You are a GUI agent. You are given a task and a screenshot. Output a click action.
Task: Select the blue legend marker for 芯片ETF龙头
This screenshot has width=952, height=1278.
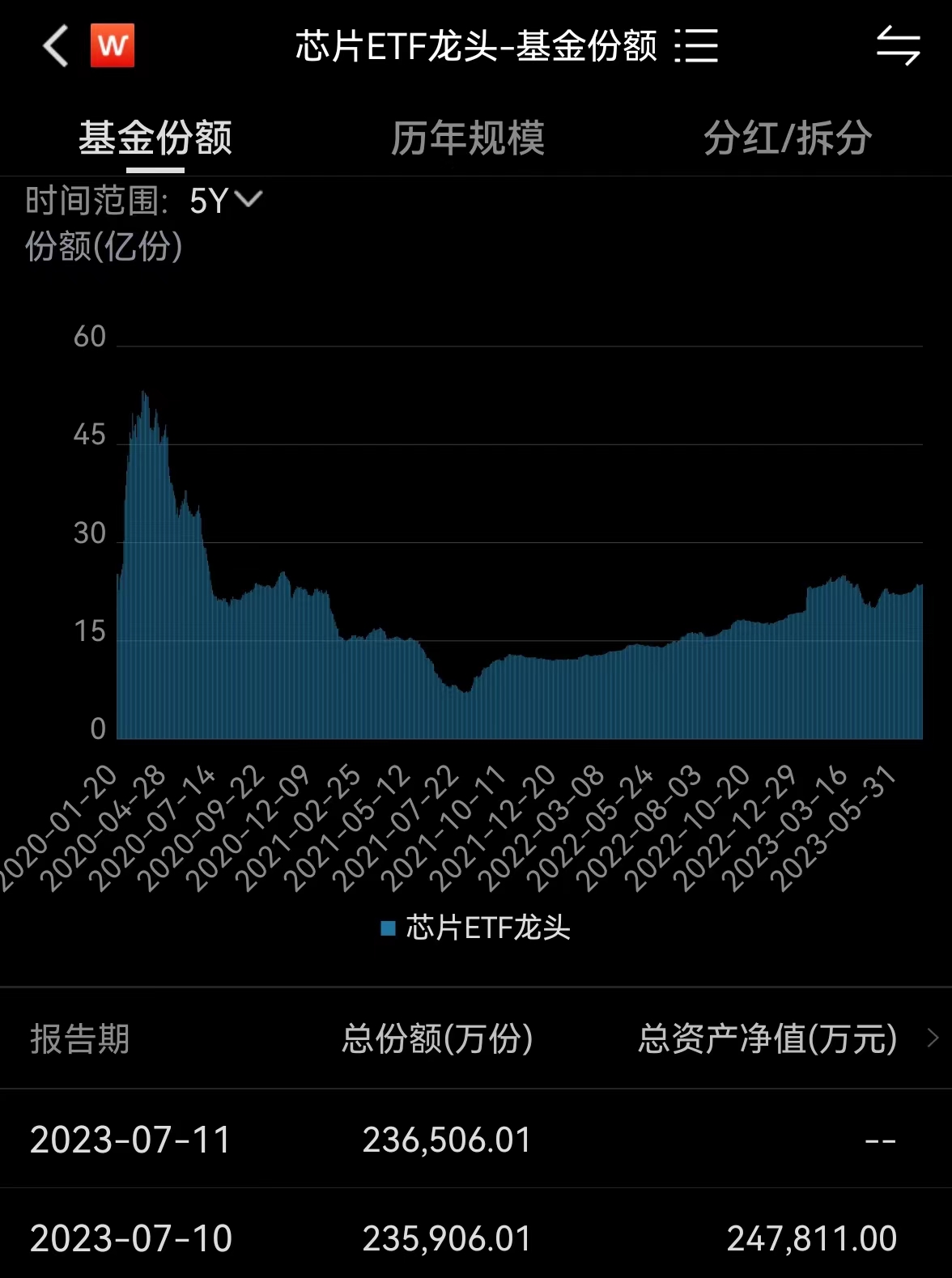click(386, 928)
